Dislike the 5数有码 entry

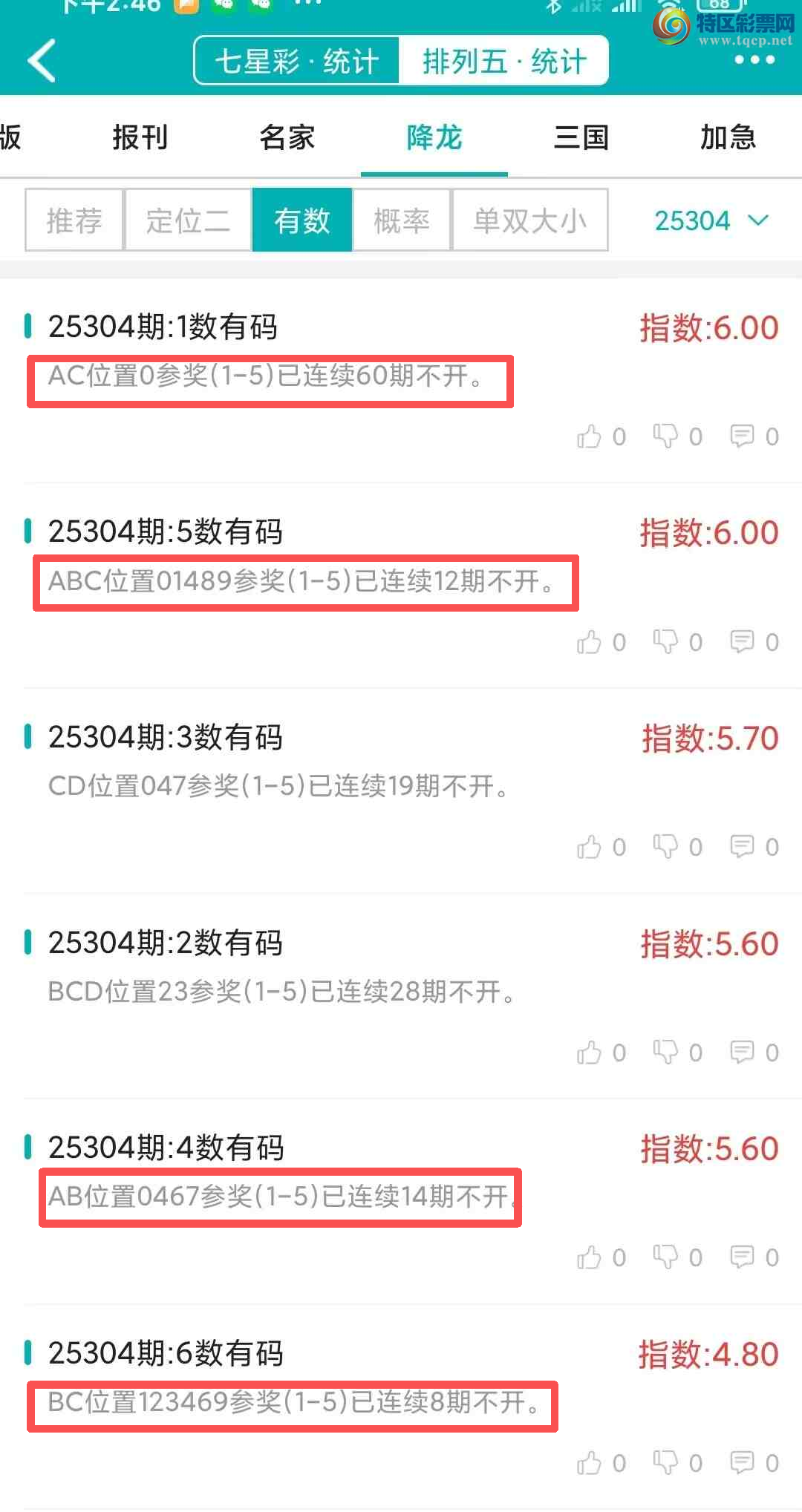[x=665, y=641]
